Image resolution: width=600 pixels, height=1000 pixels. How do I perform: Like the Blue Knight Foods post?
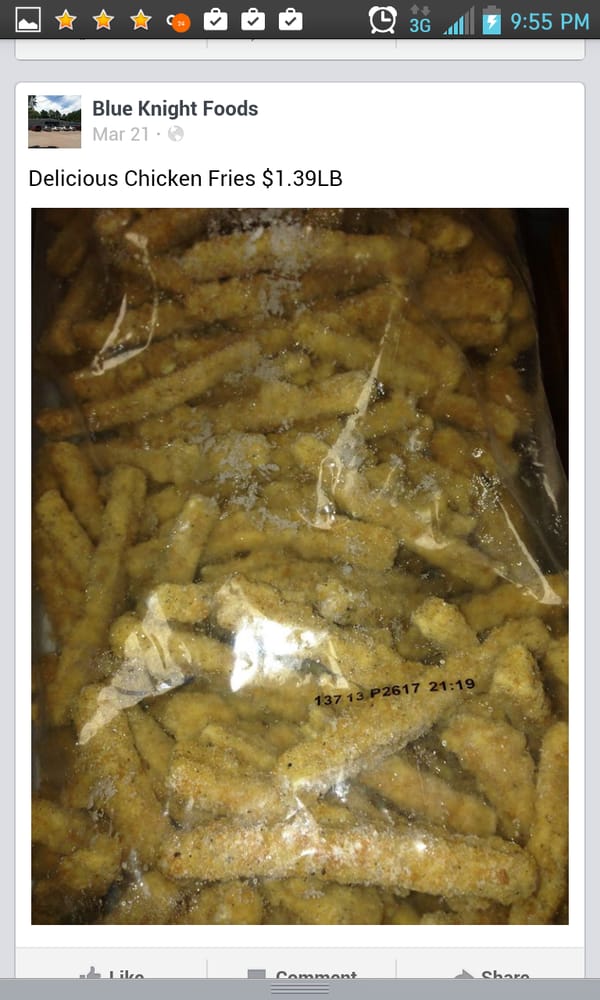(x=111, y=974)
